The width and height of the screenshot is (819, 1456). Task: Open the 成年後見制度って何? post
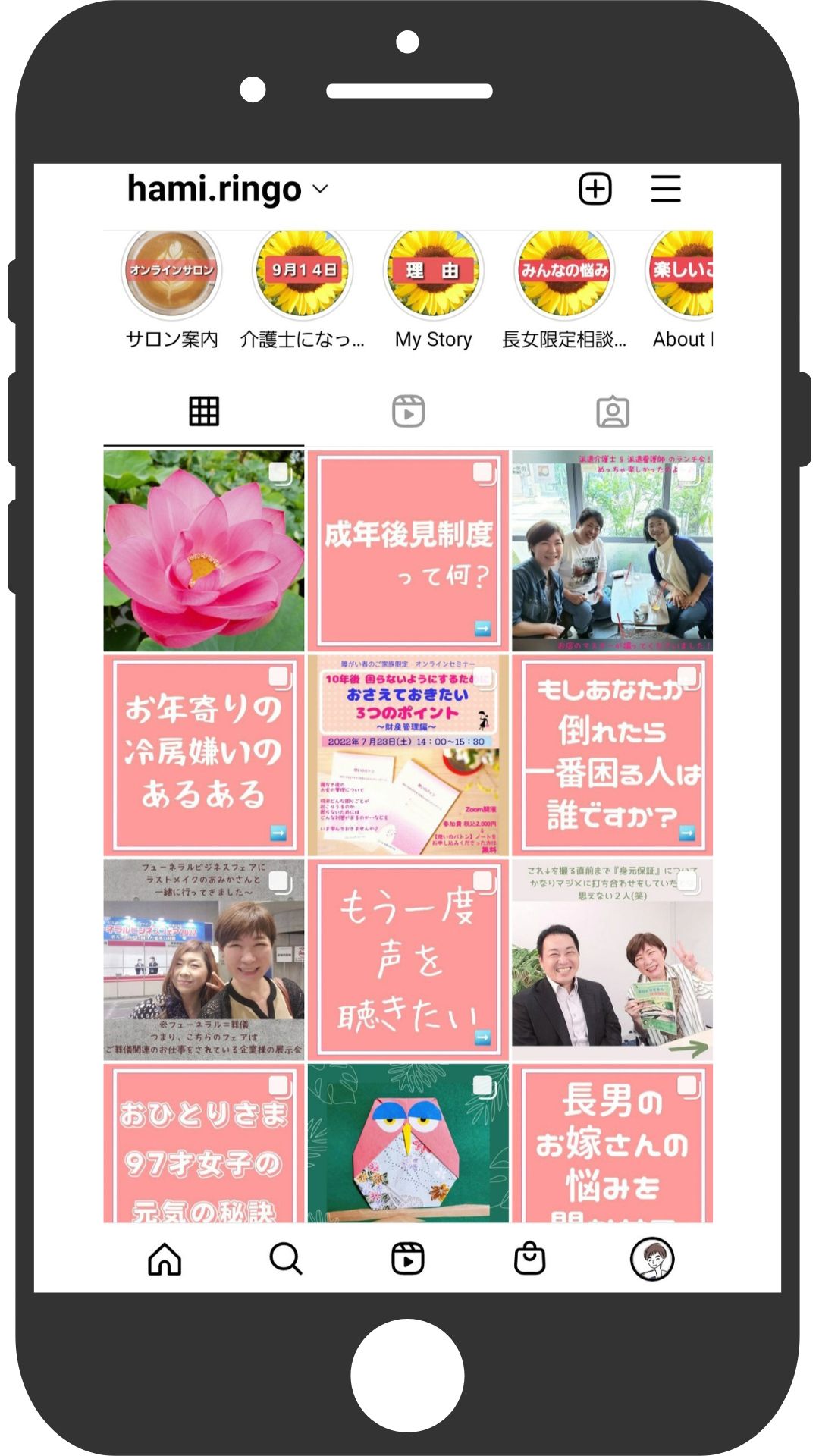click(x=408, y=551)
